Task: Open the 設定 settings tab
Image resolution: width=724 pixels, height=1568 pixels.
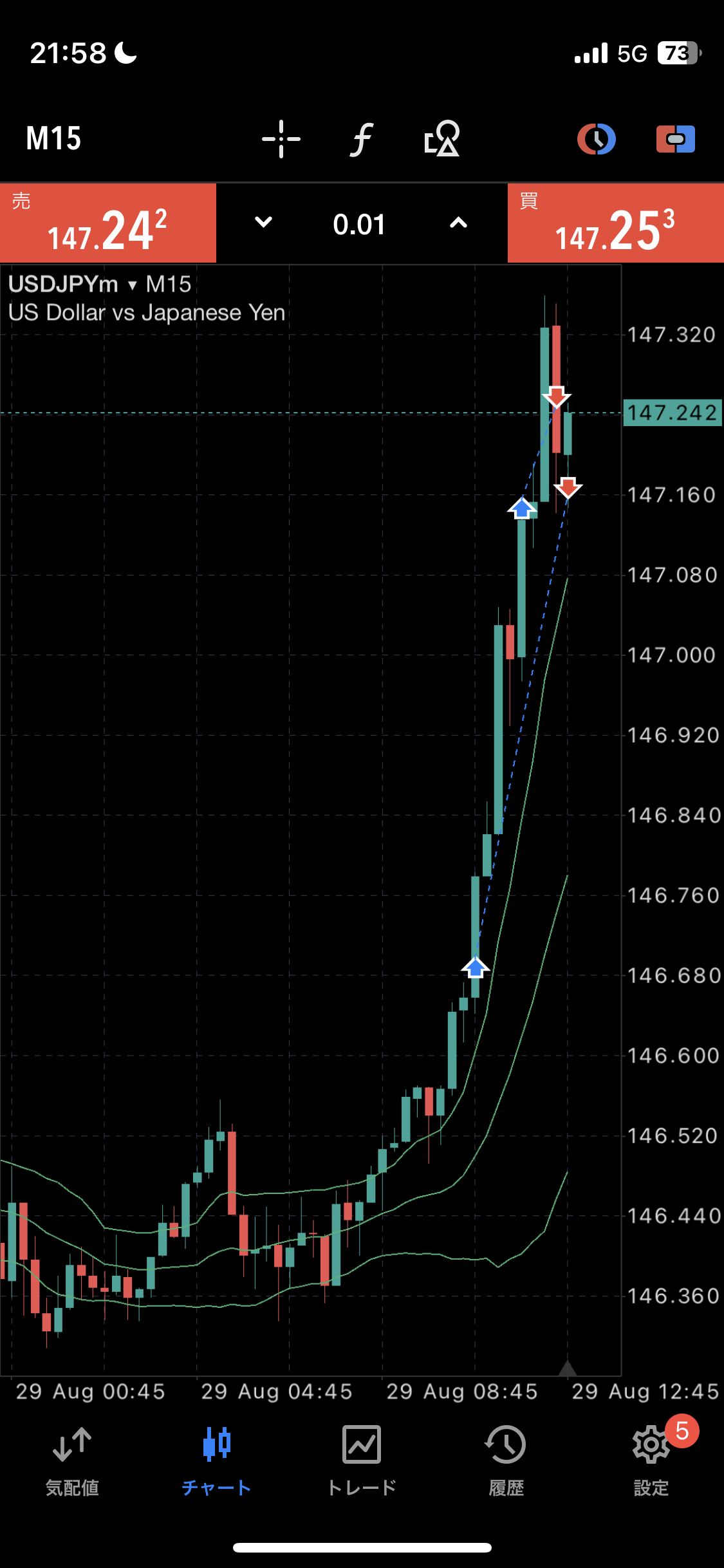Action: click(x=651, y=1460)
